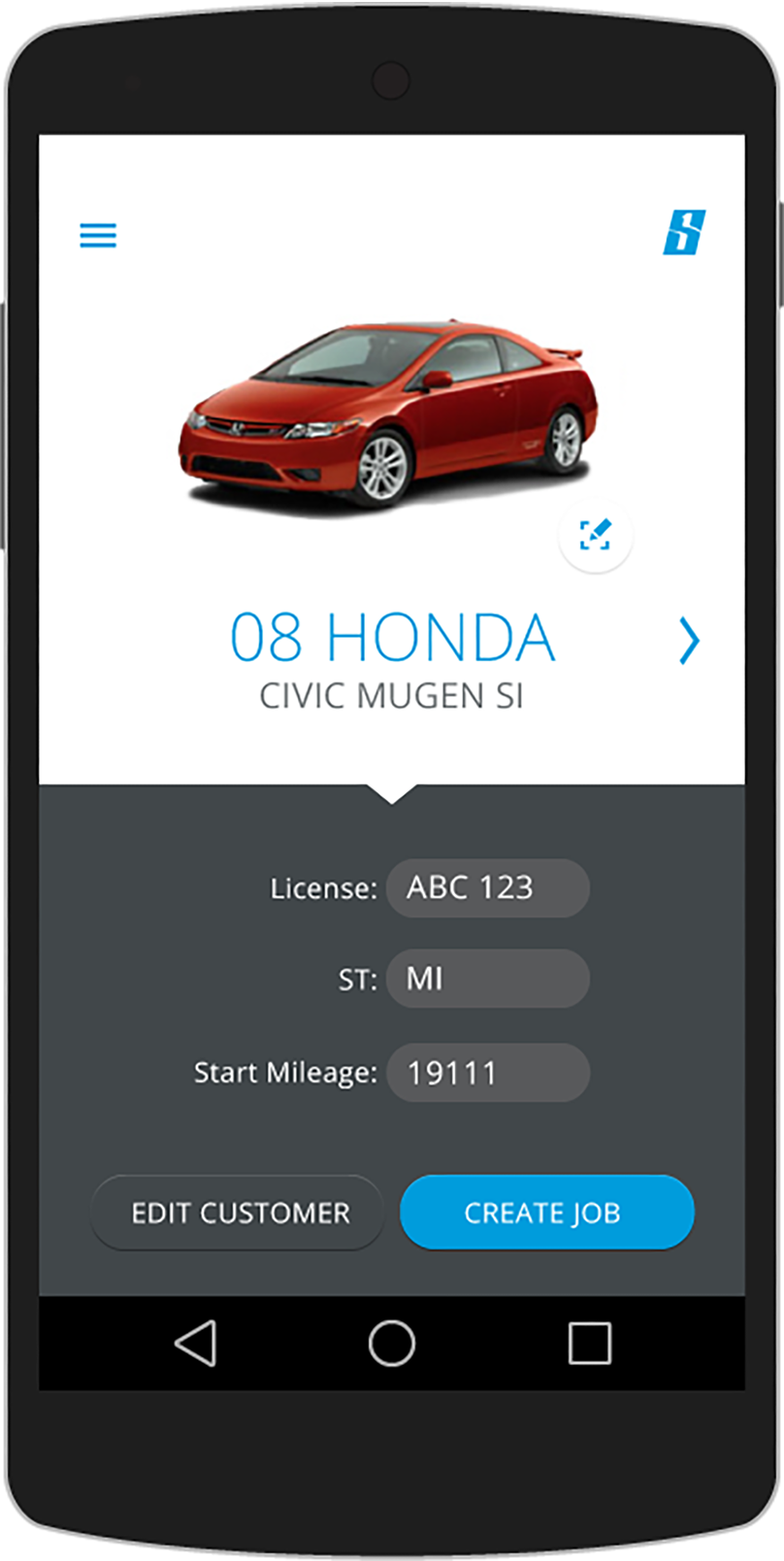Tap the edit vehicle photo button
784x1561 pixels.
pyautogui.click(x=596, y=534)
